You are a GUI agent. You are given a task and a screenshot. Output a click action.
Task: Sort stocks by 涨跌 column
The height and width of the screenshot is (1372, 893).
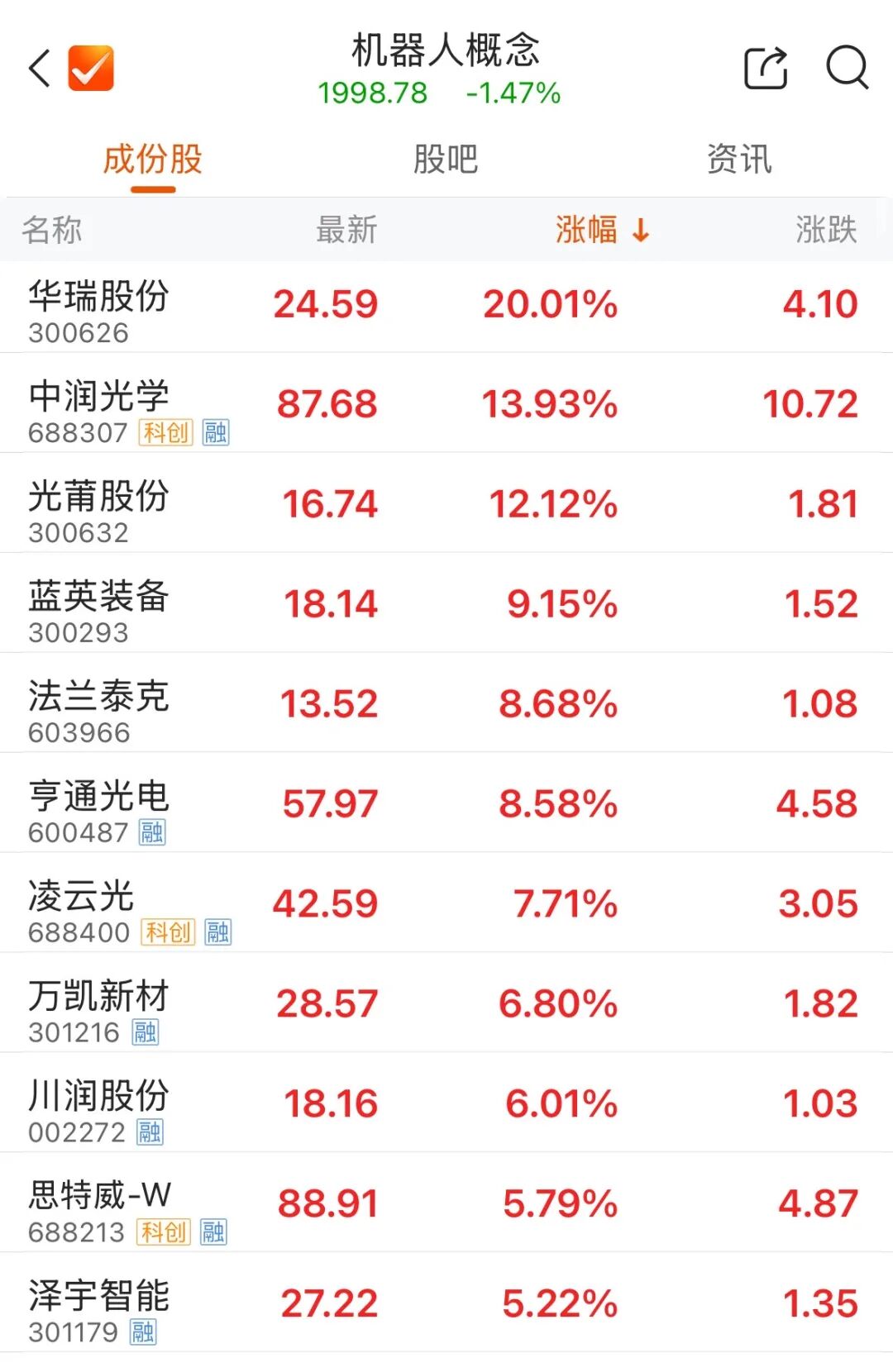826,230
